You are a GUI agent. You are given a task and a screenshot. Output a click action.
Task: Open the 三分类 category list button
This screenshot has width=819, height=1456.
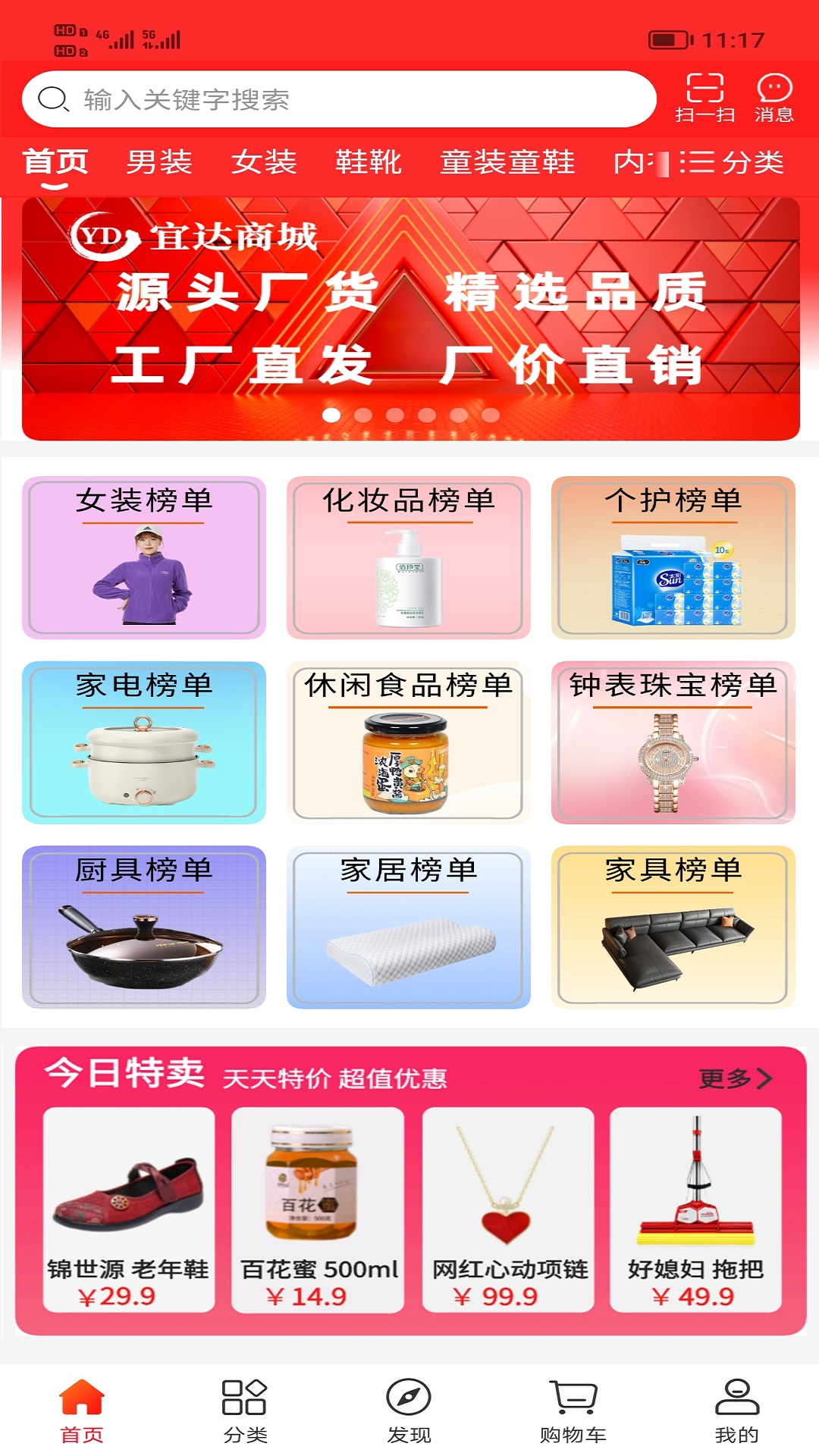tap(732, 162)
